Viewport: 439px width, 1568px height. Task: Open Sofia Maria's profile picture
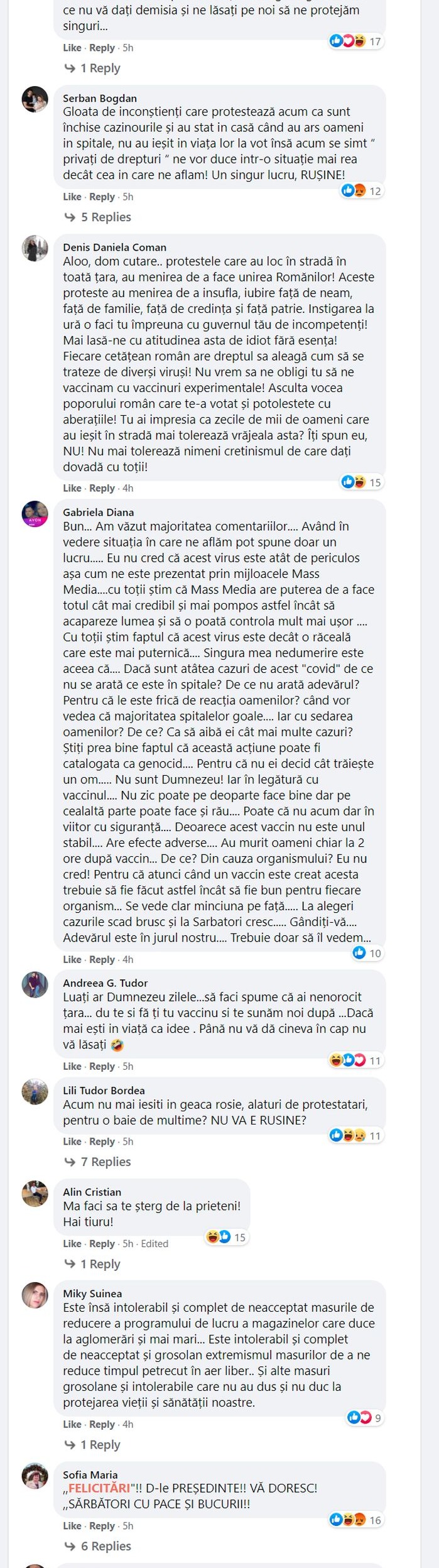pos(35,1476)
